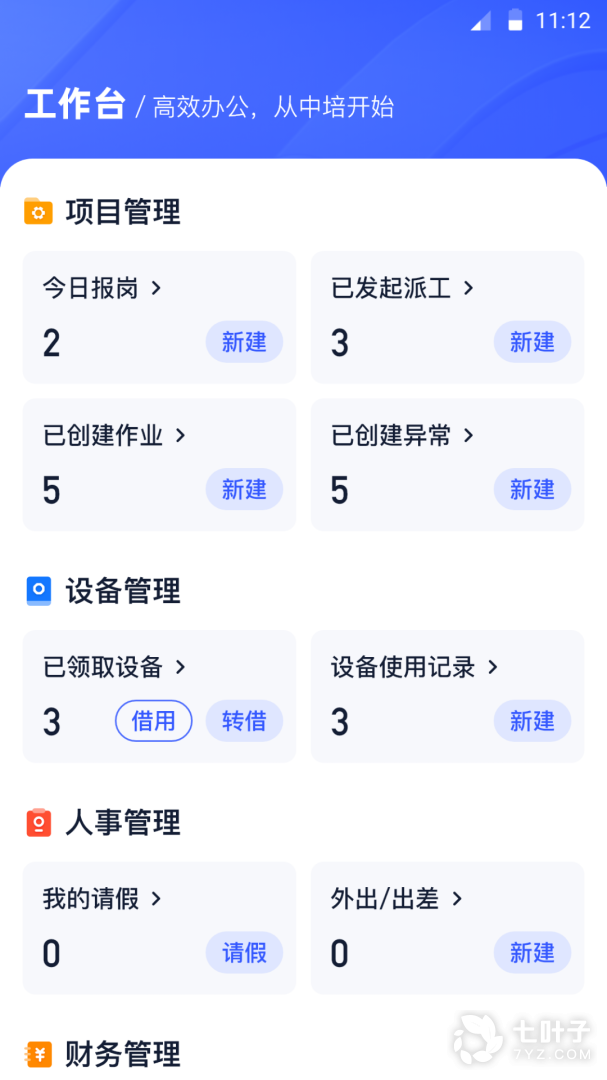Create new 外出/出差 entry
Viewport: 607px width, 1080px height.
tap(532, 953)
